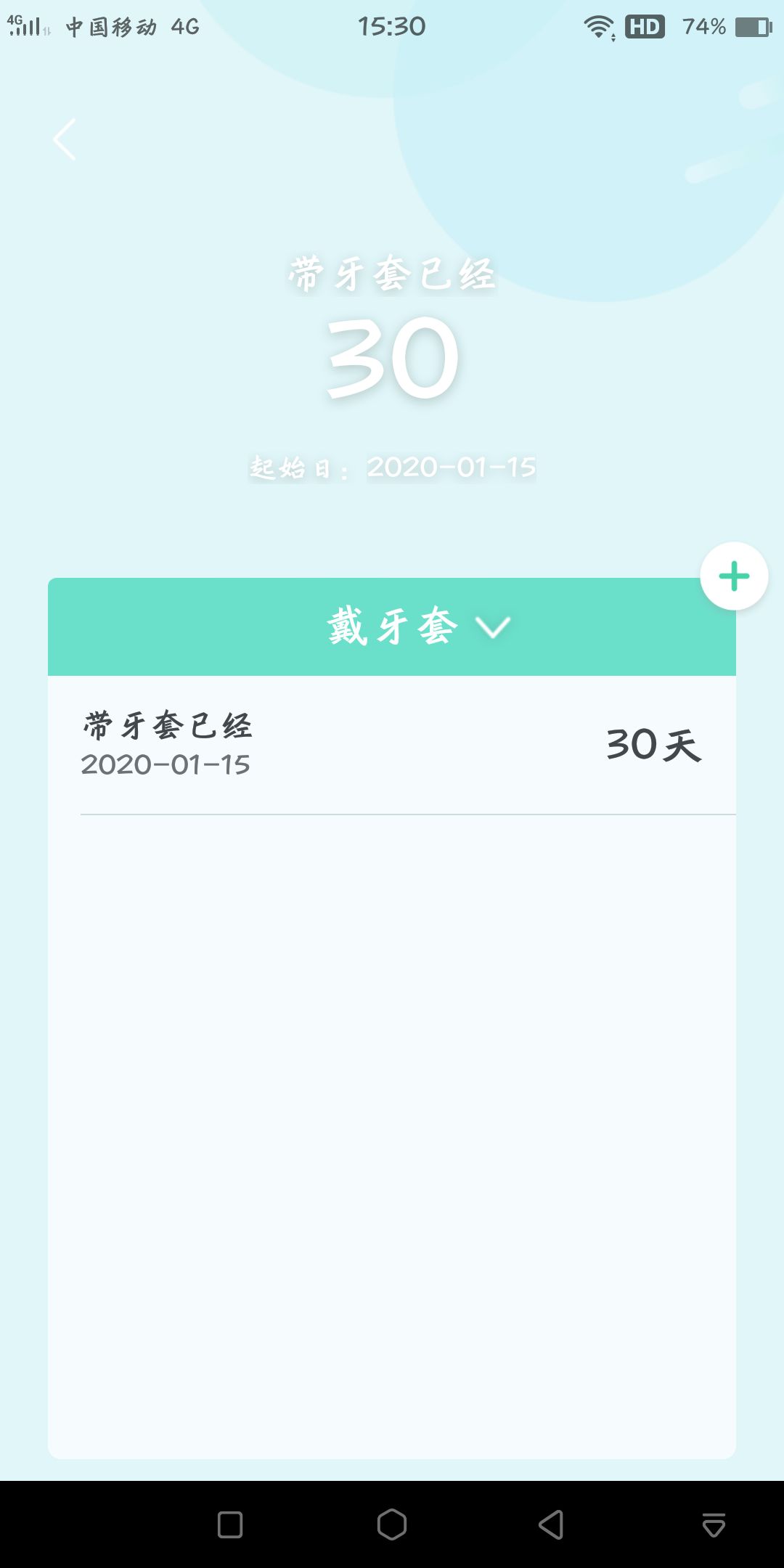Go back using the top-left arrow
The height and width of the screenshot is (1568, 784).
(65, 139)
